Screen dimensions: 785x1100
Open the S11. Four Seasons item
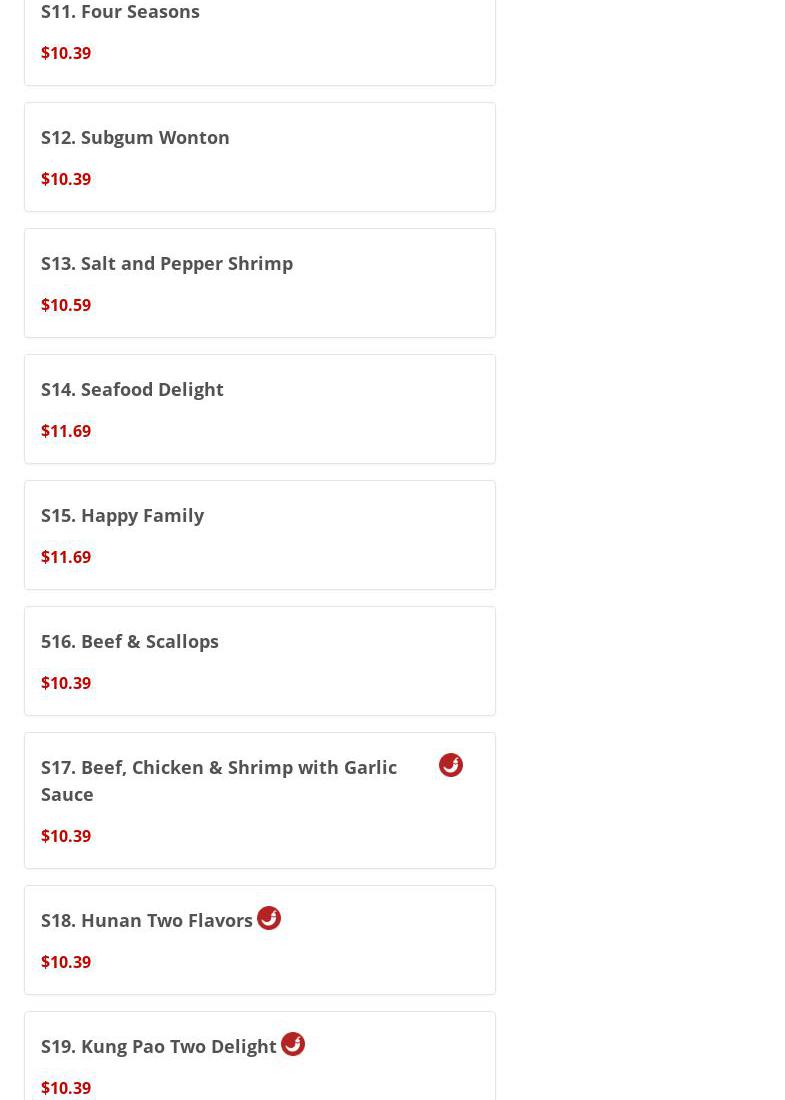(120, 12)
